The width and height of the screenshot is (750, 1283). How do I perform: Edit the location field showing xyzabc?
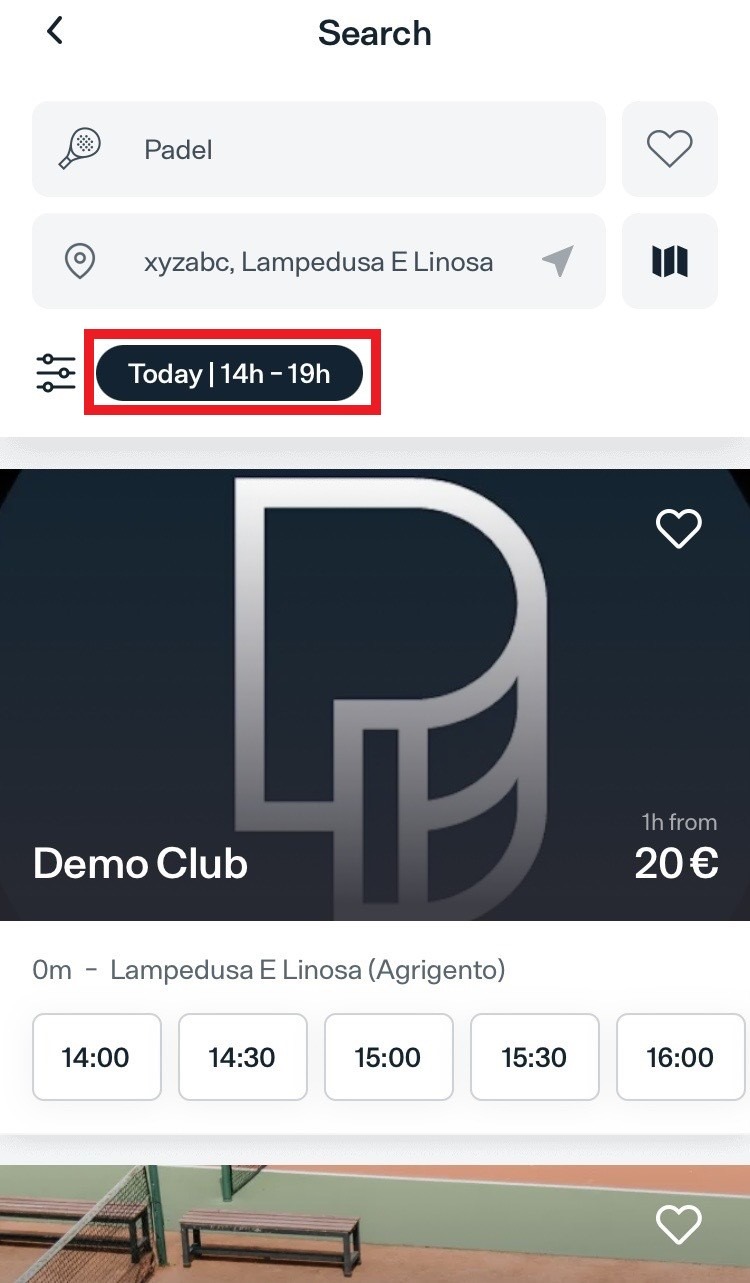tap(319, 261)
